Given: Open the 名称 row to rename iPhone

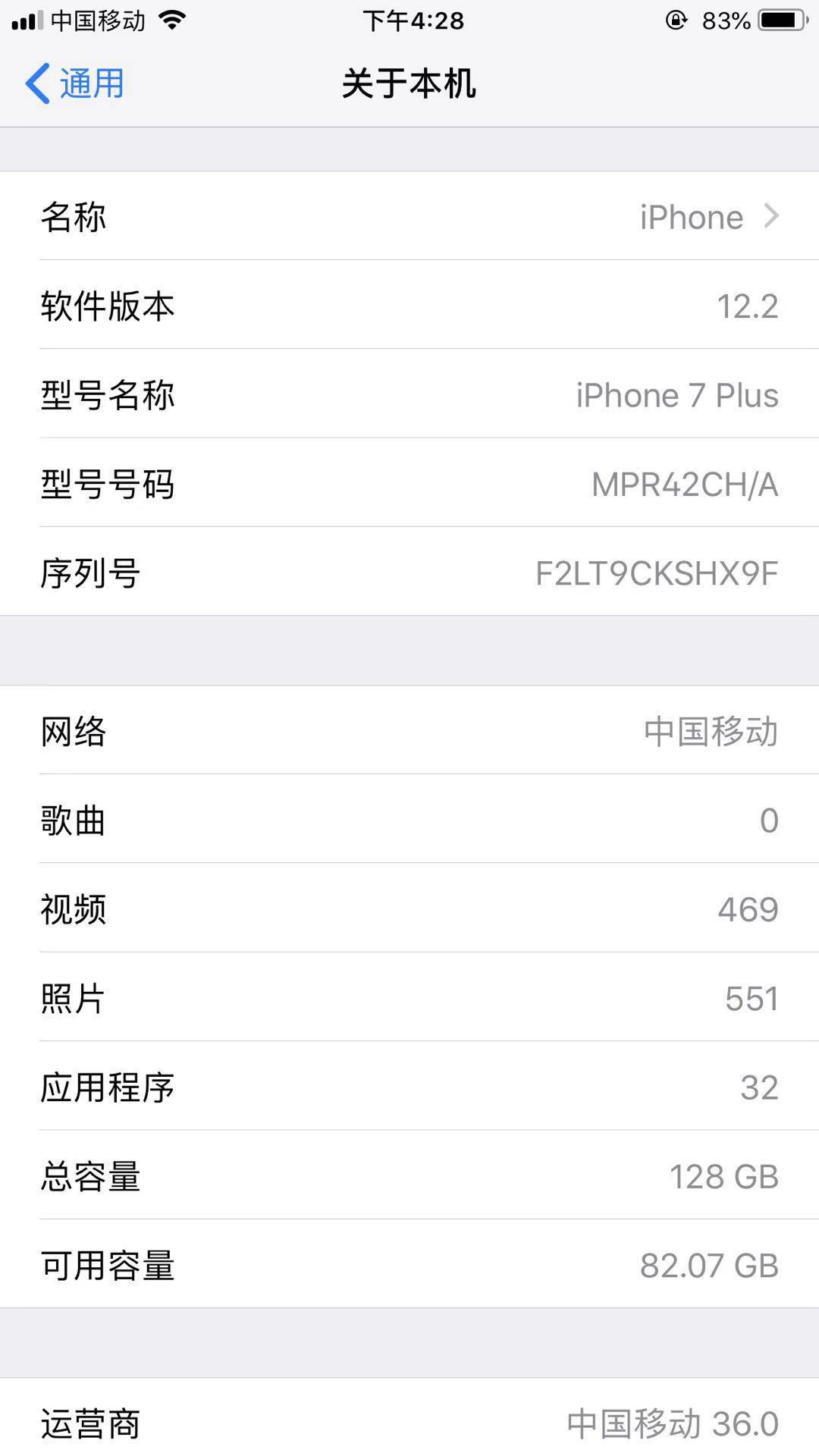Looking at the screenshot, I should point(409,217).
